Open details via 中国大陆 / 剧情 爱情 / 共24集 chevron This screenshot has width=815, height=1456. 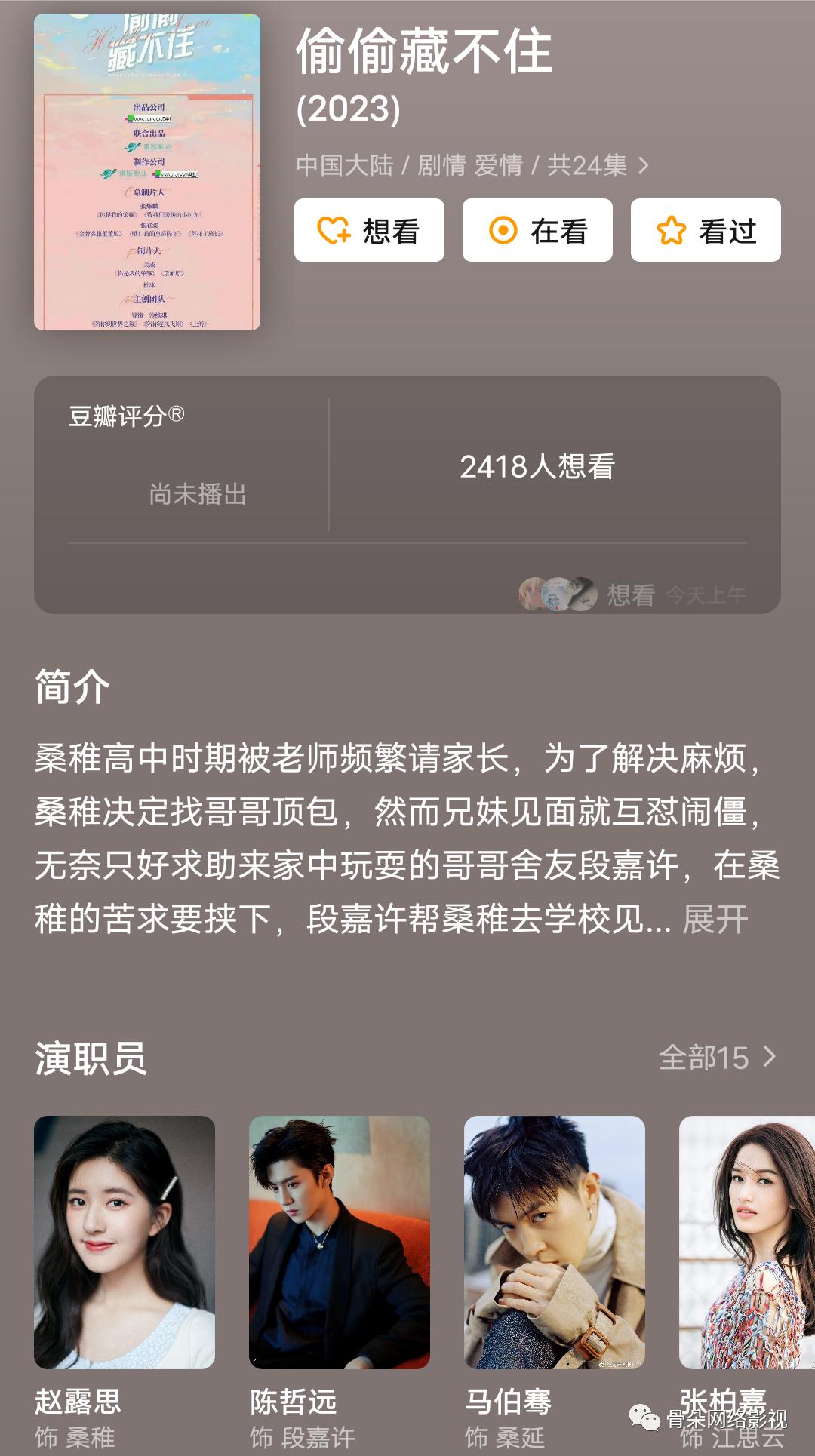pos(643,165)
